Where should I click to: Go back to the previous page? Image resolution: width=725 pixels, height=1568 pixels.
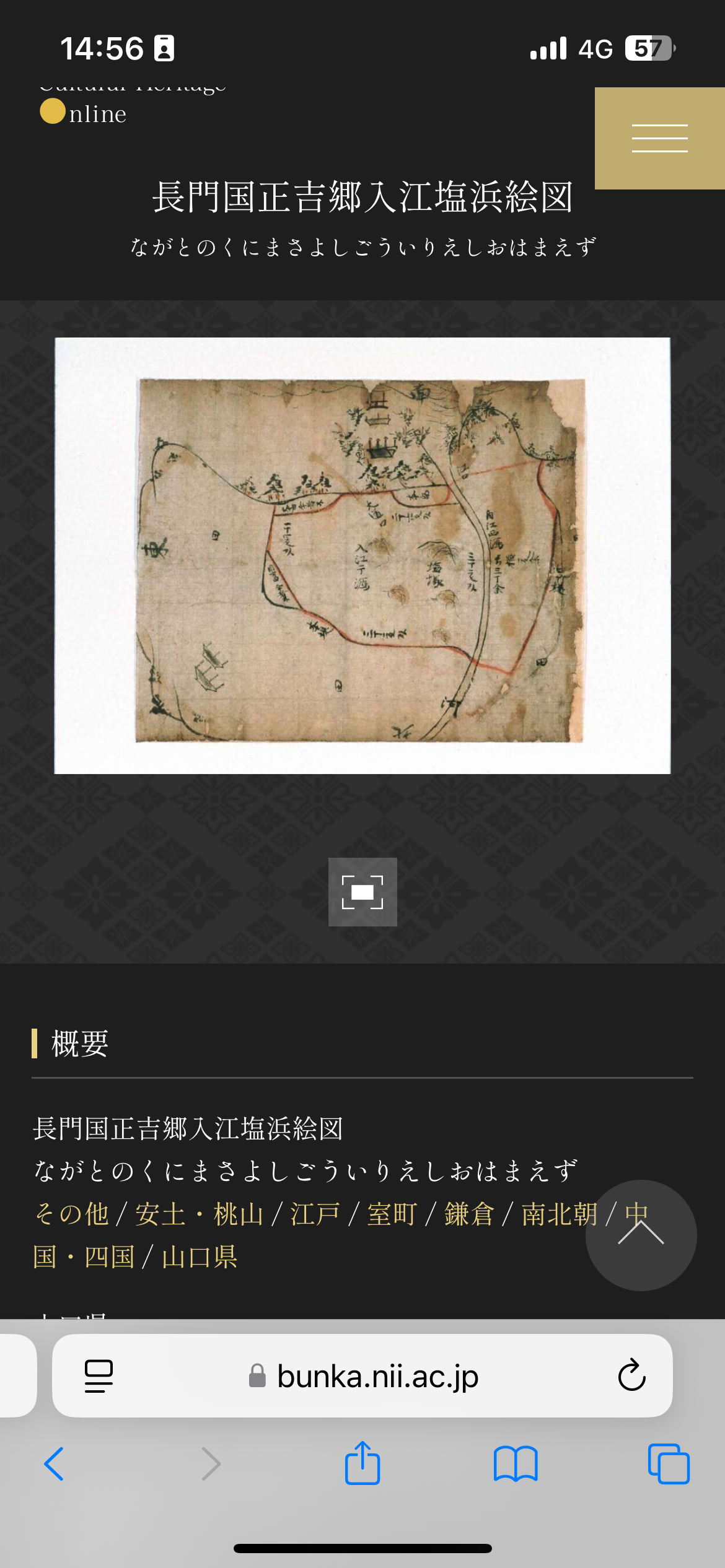pos(55,1464)
